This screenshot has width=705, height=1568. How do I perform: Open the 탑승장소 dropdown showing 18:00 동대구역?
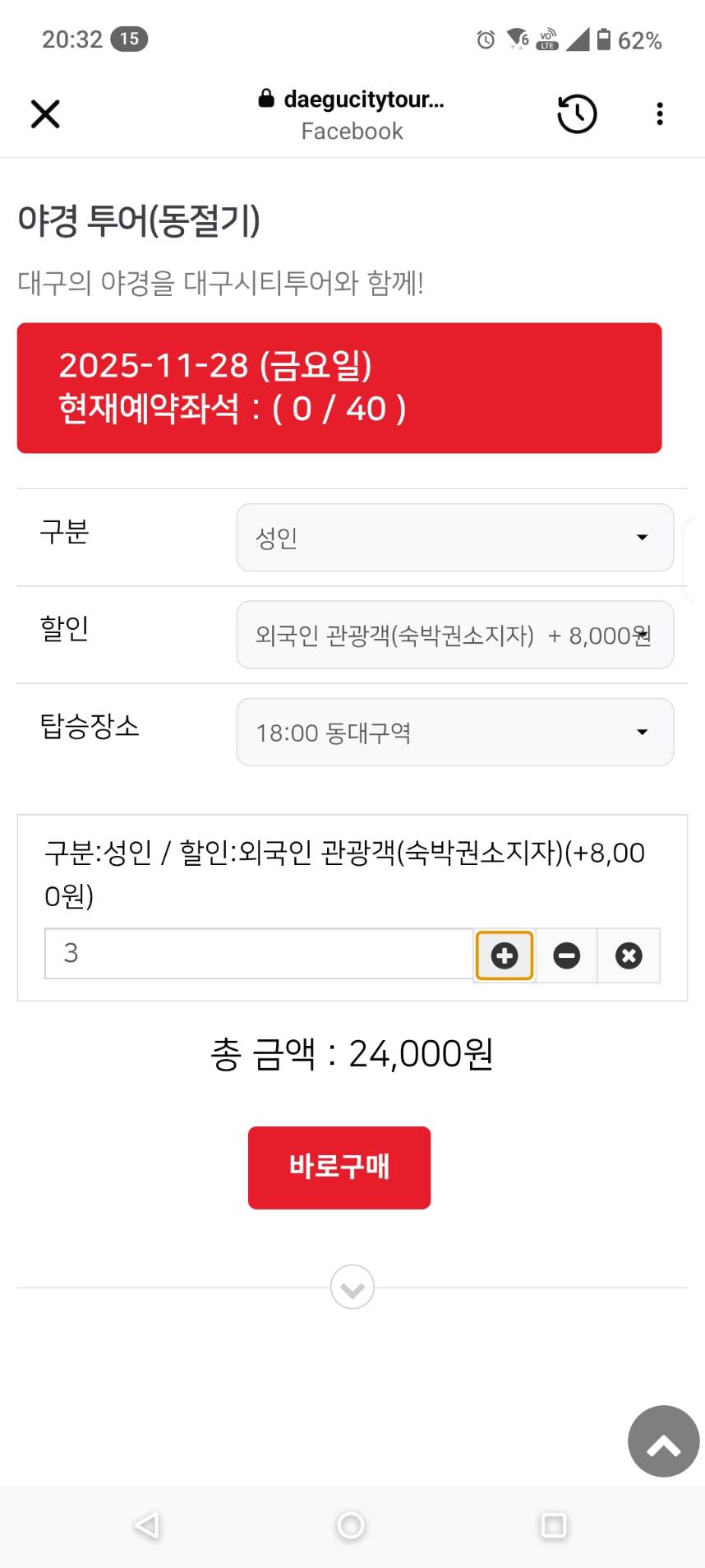[x=454, y=733]
